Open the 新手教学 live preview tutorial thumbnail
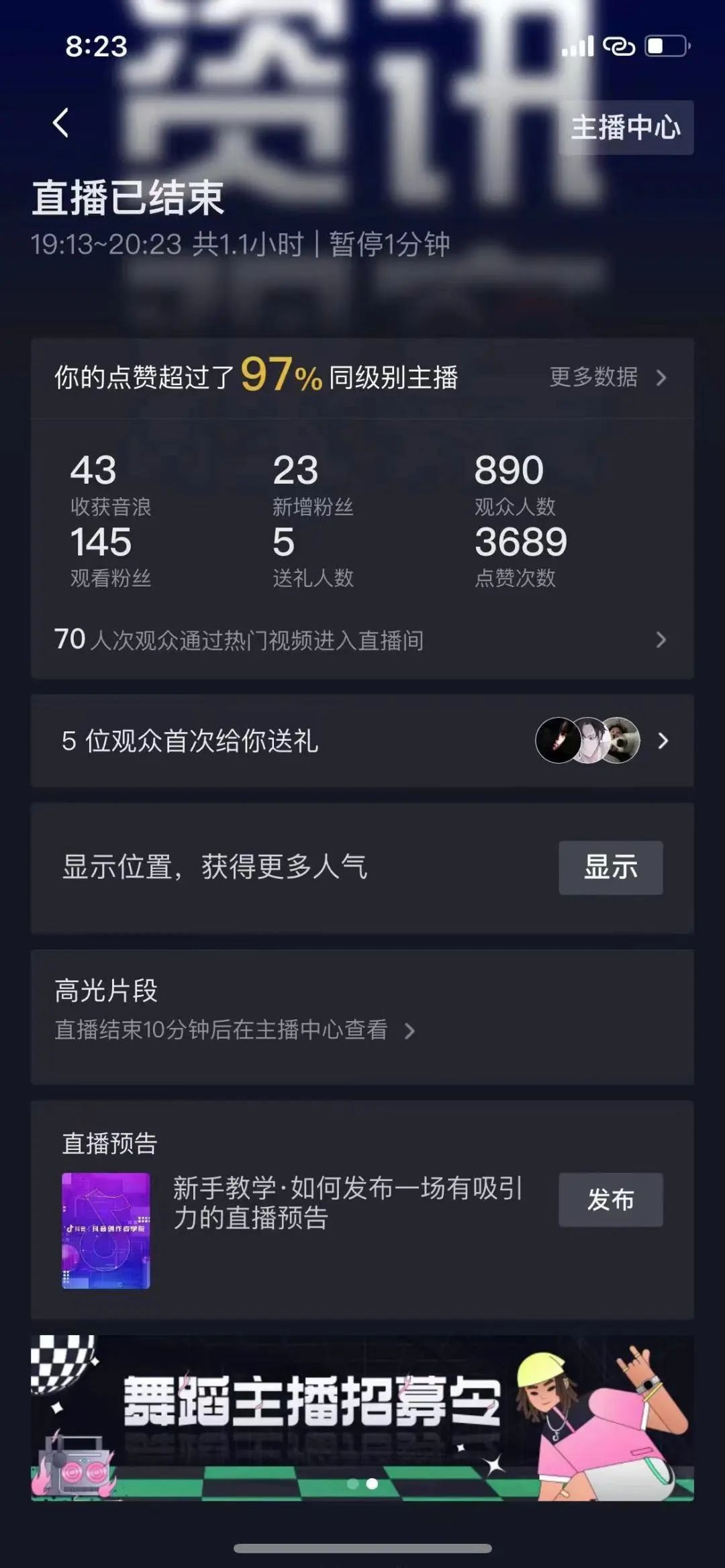 (106, 1230)
